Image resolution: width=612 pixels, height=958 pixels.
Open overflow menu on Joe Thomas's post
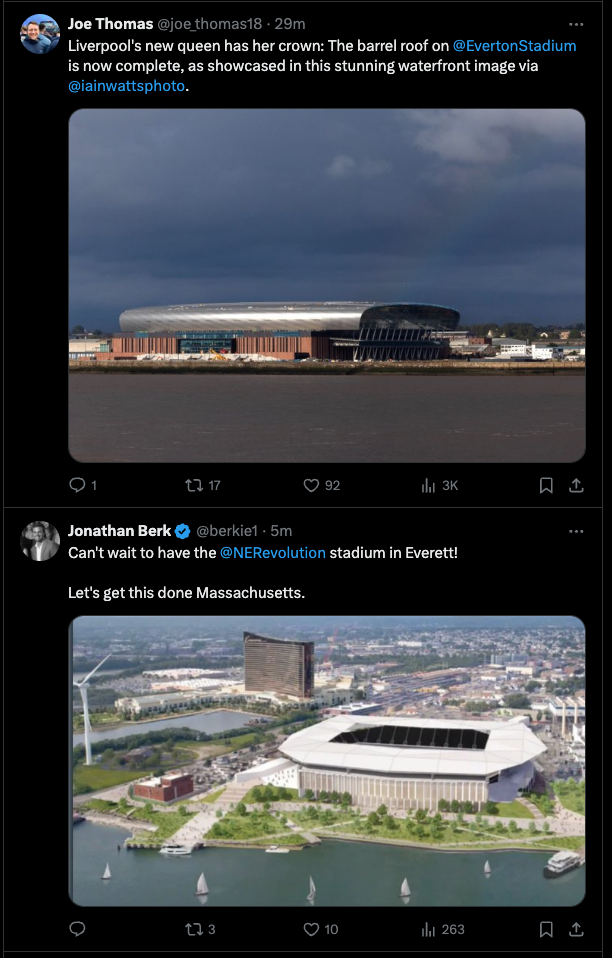click(575, 23)
